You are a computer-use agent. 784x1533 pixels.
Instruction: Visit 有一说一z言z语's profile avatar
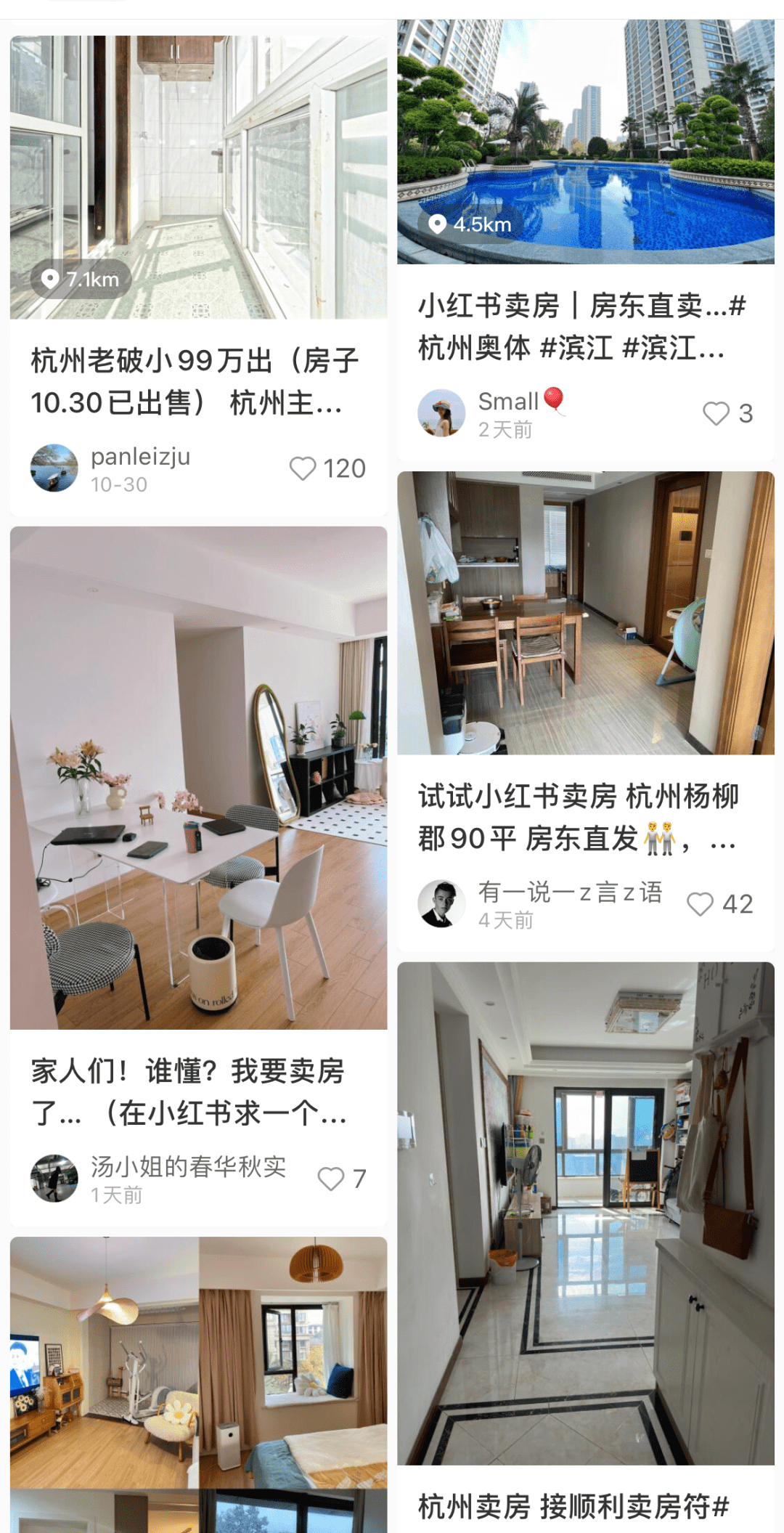(441, 904)
